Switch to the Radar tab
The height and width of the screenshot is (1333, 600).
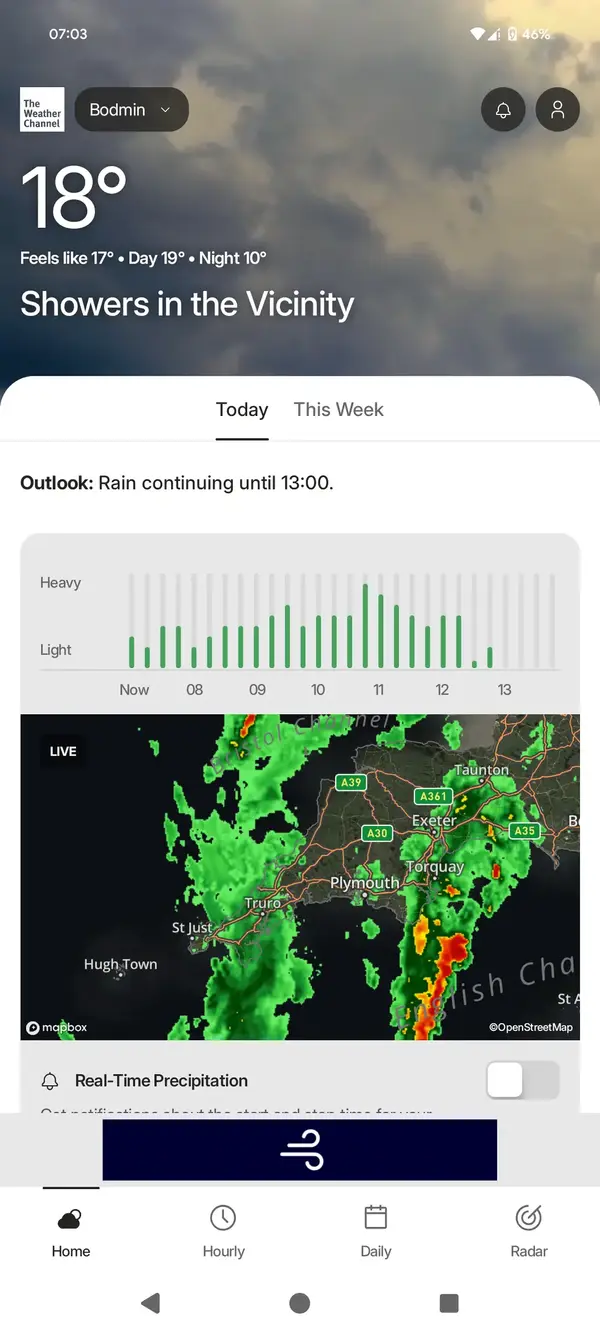point(528,1232)
